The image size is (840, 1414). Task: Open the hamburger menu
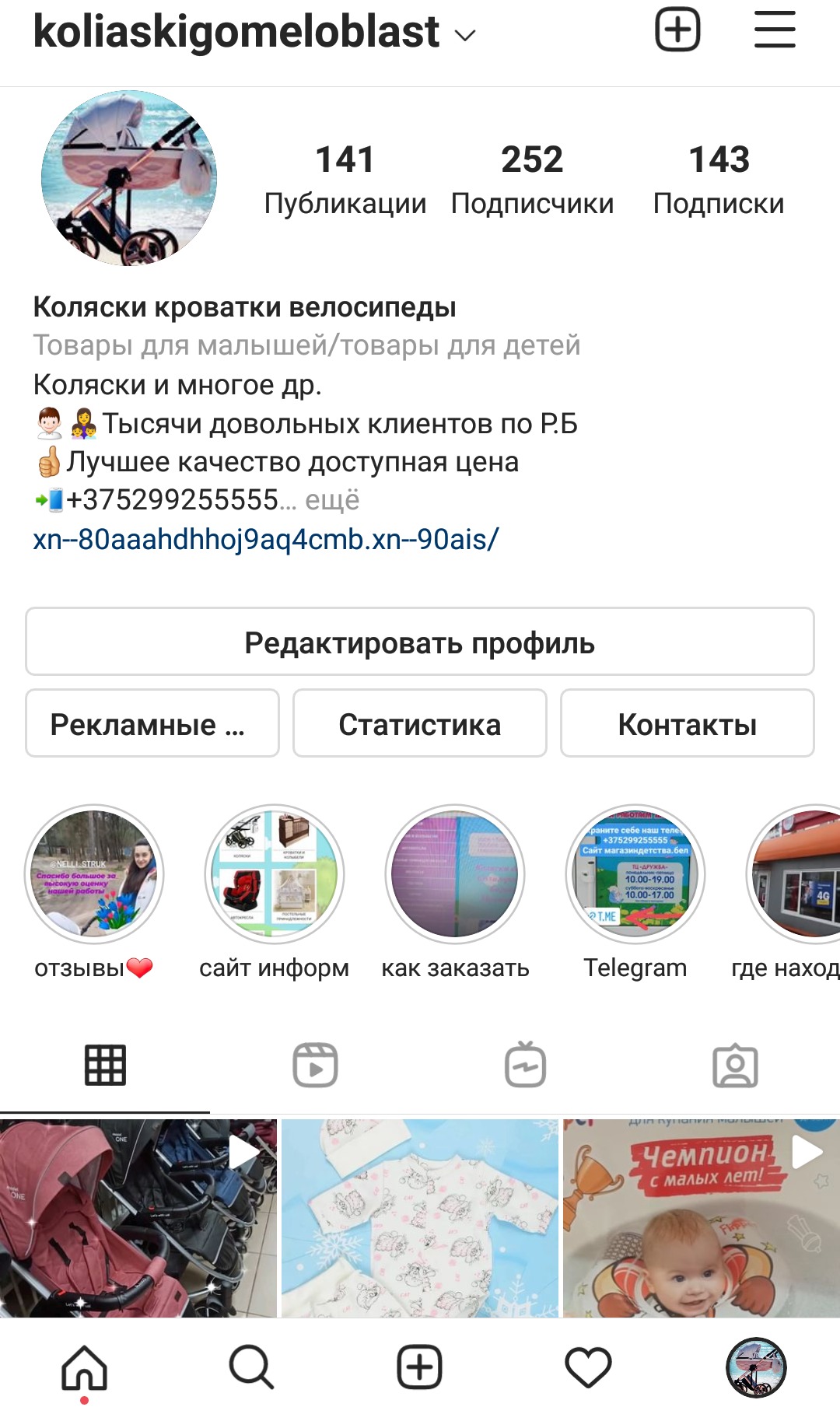click(775, 30)
